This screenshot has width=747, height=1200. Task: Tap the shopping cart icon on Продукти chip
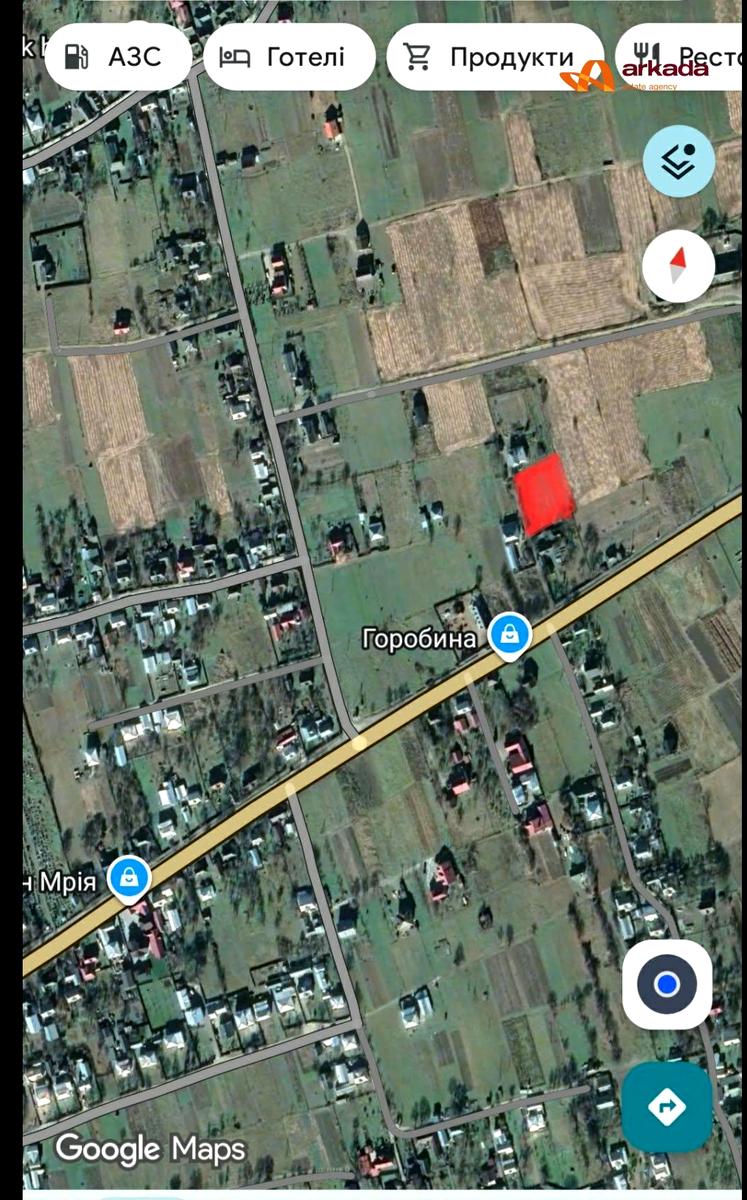[x=419, y=56]
